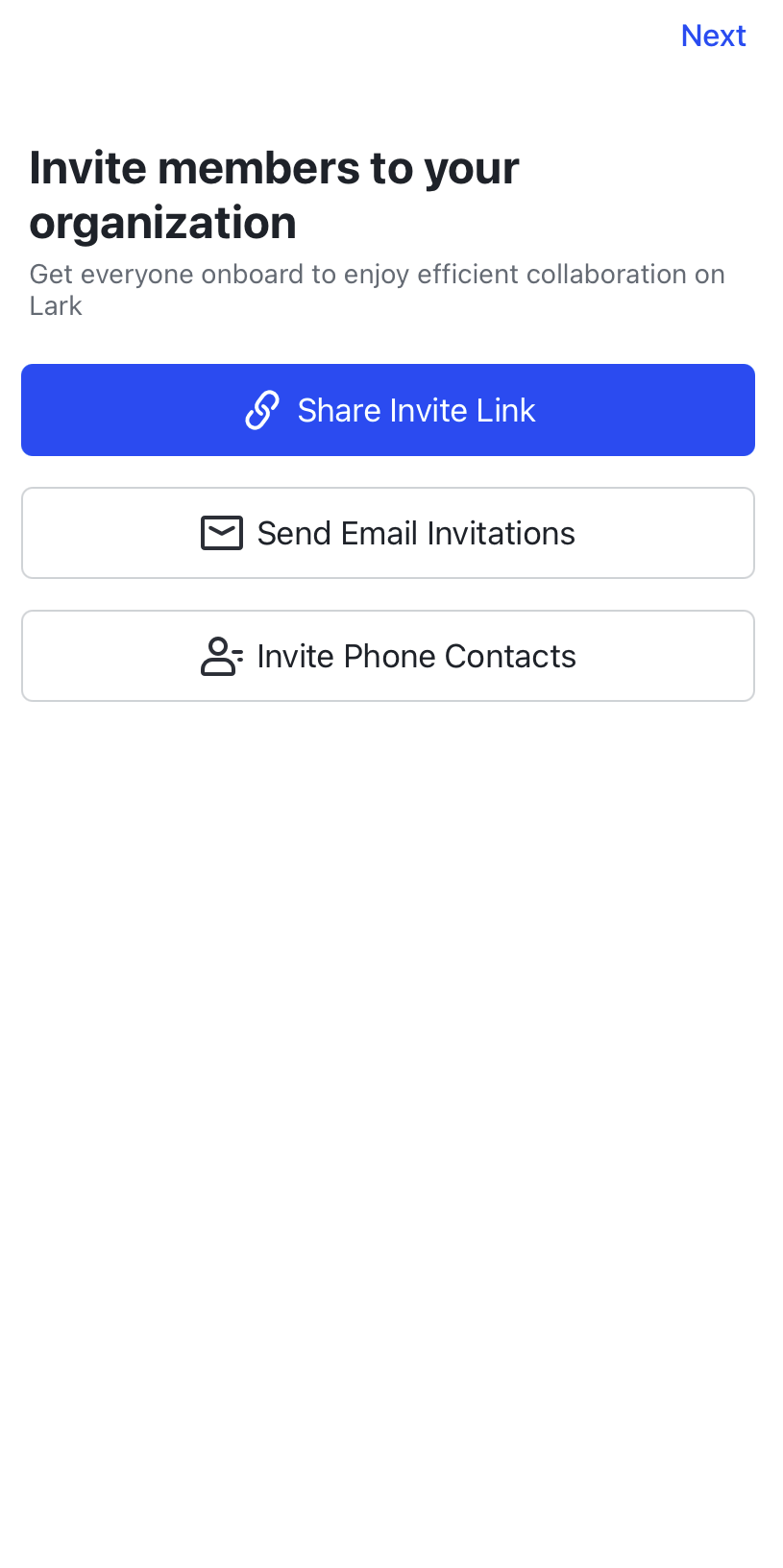This screenshot has width=783, height=1568.
Task: Click the Invite members heading text
Action: 275,194
